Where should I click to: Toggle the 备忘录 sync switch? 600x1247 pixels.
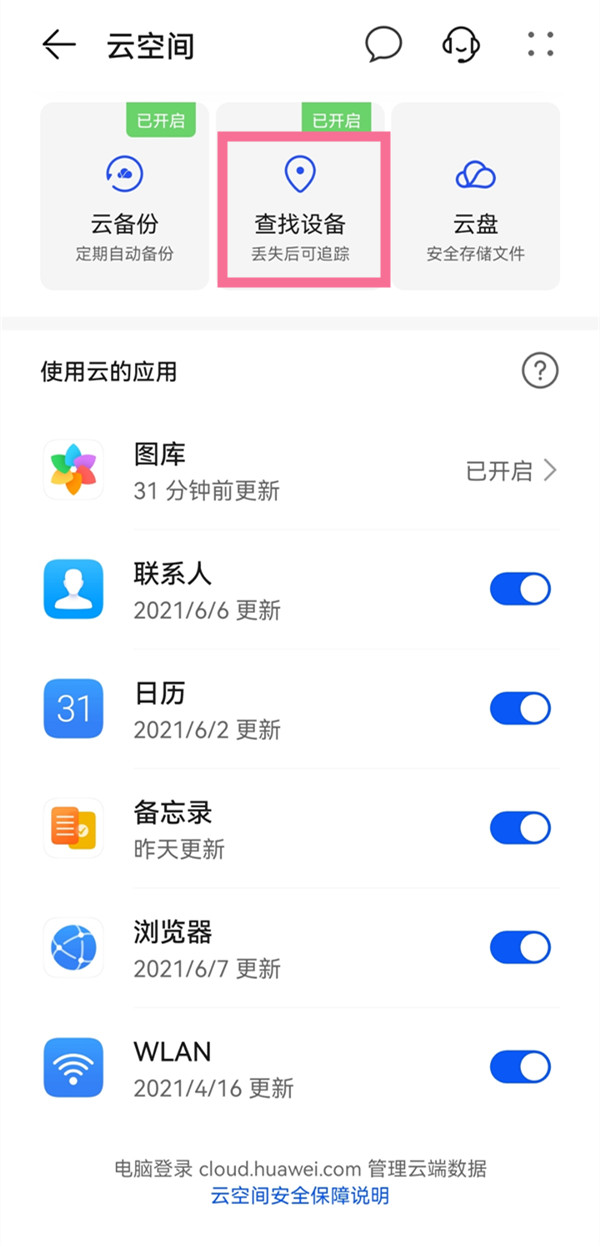pos(520,828)
